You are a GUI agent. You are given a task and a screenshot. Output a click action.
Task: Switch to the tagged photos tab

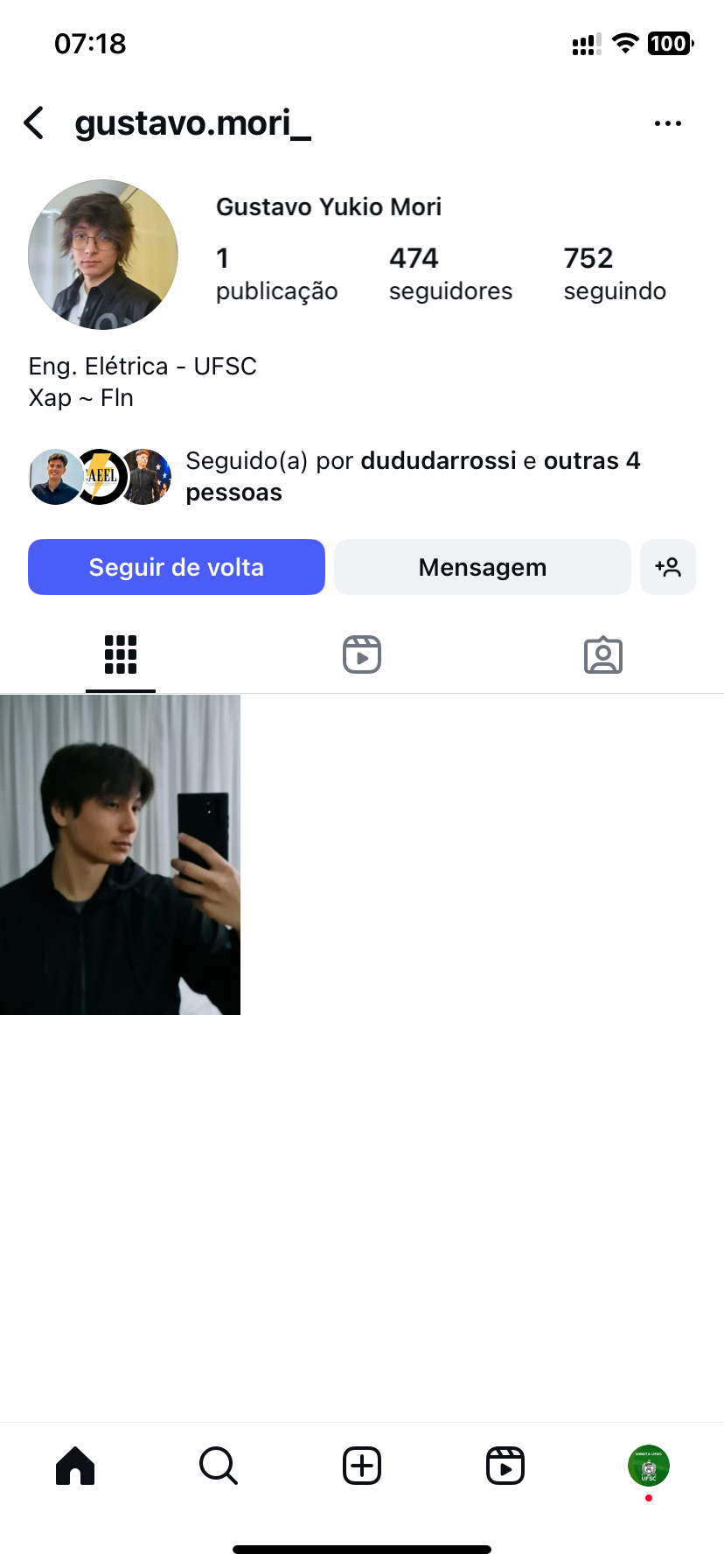pos(603,654)
